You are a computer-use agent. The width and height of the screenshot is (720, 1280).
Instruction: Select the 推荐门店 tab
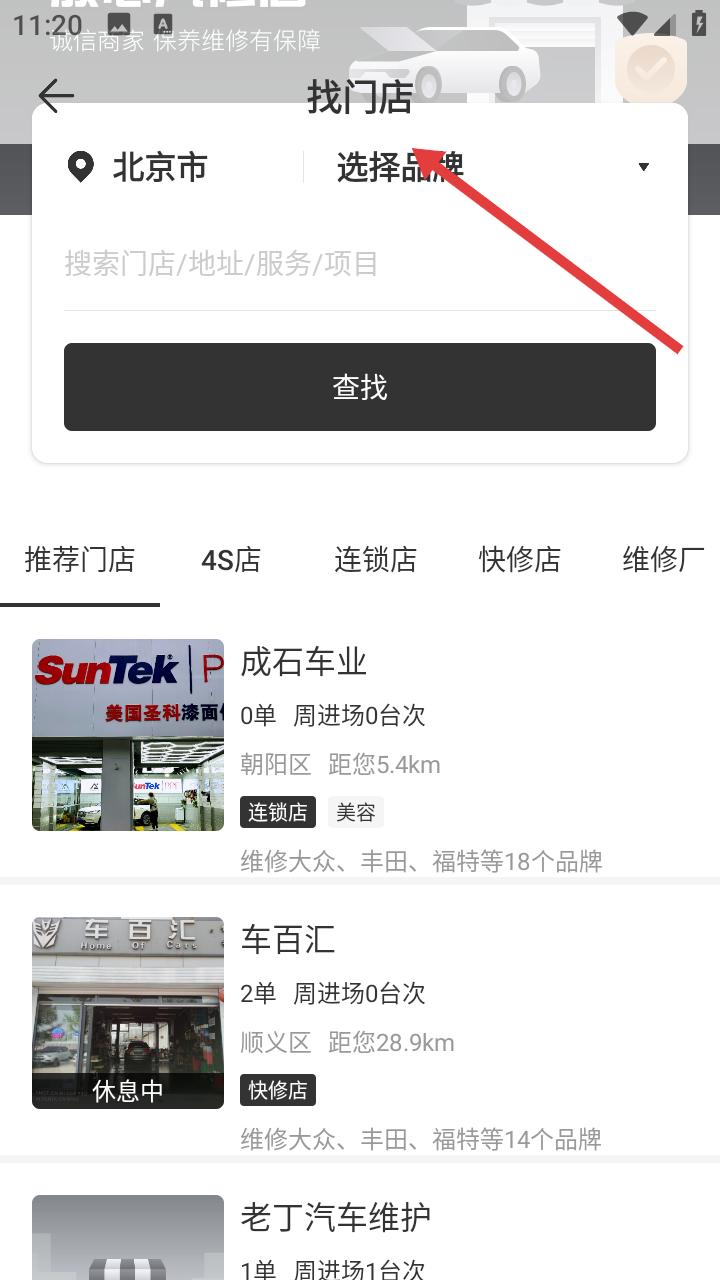click(80, 560)
